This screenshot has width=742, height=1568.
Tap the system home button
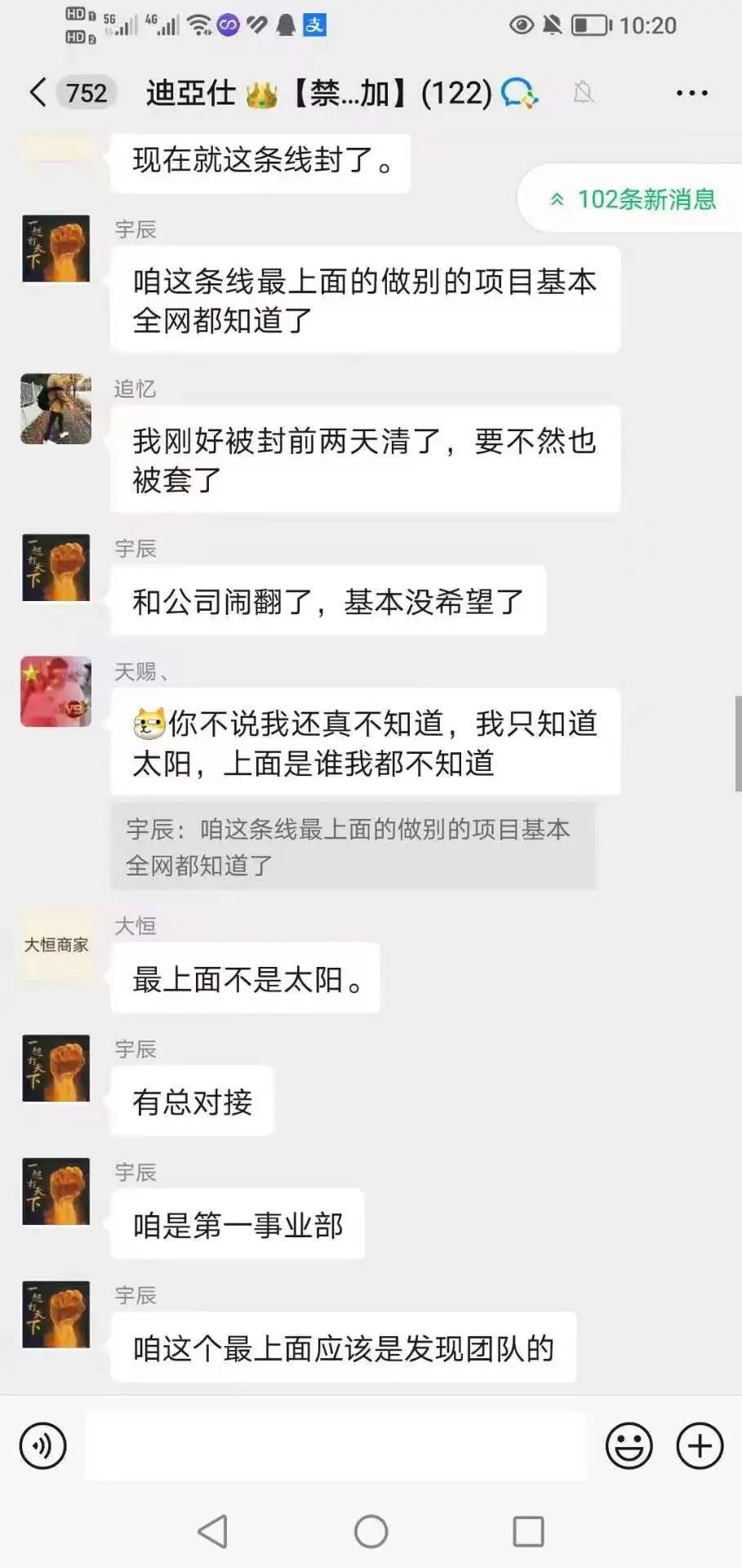click(371, 1531)
